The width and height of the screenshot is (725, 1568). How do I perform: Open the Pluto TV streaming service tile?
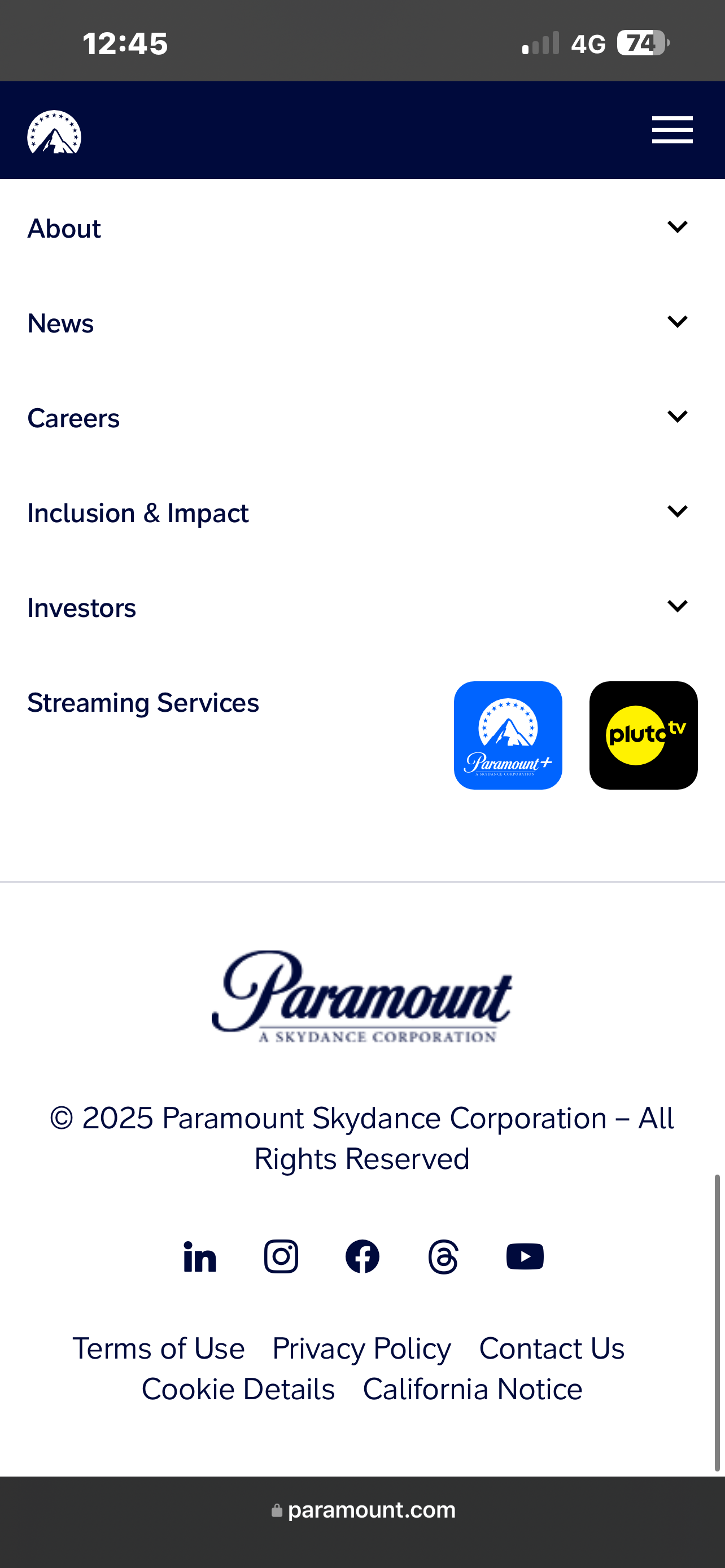(644, 735)
